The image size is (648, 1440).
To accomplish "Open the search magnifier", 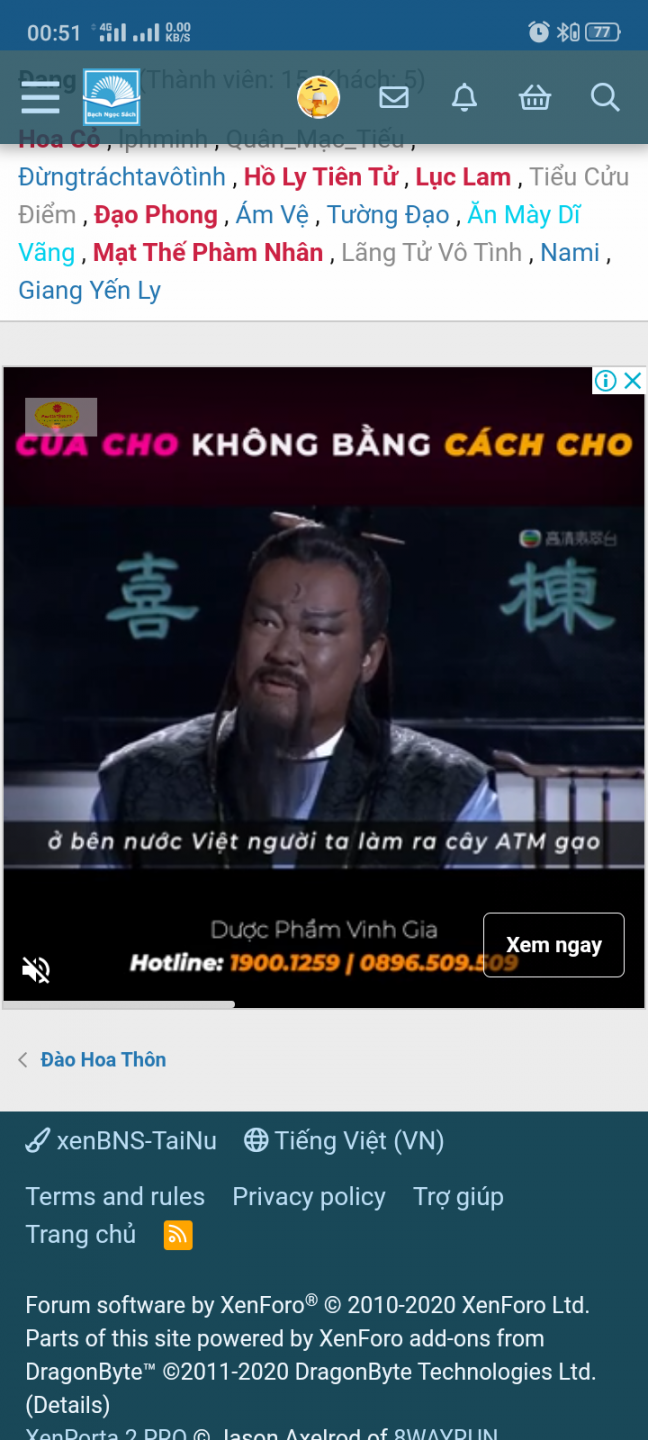I will 605,97.
